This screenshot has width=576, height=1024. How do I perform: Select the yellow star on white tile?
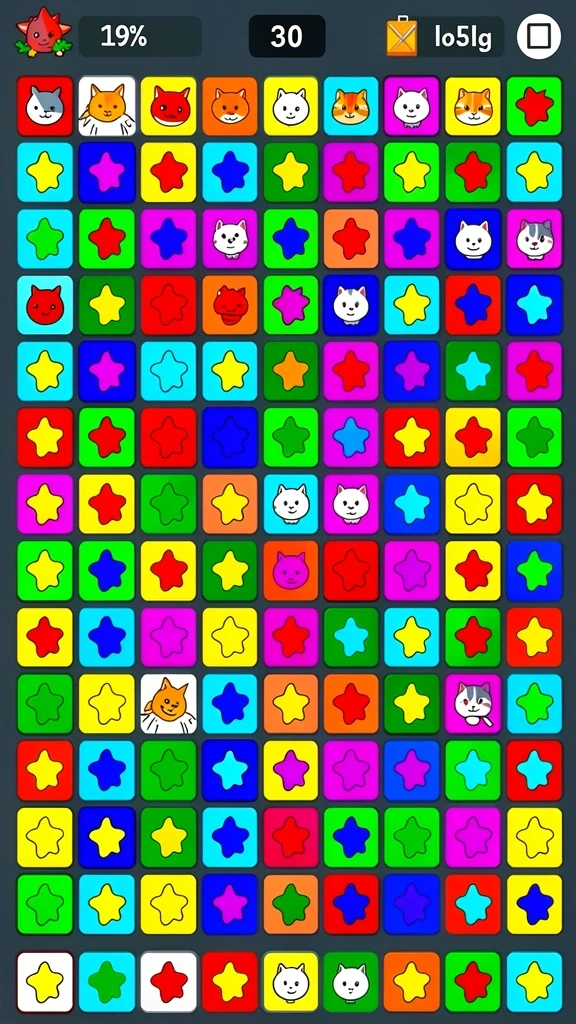click(44, 982)
